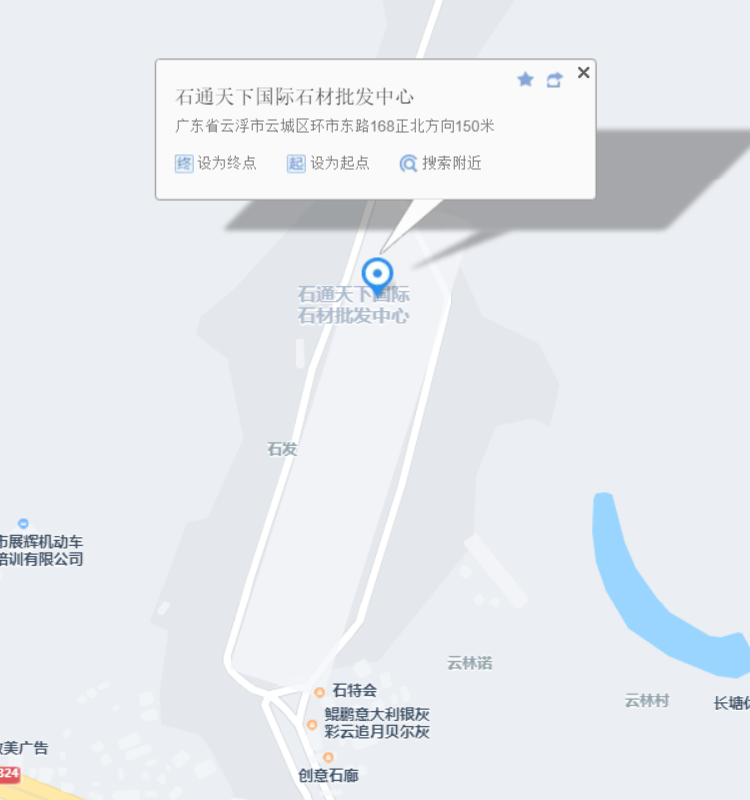The image size is (750, 800).
Task: Tap the blue map pin marker
Action: (x=377, y=275)
